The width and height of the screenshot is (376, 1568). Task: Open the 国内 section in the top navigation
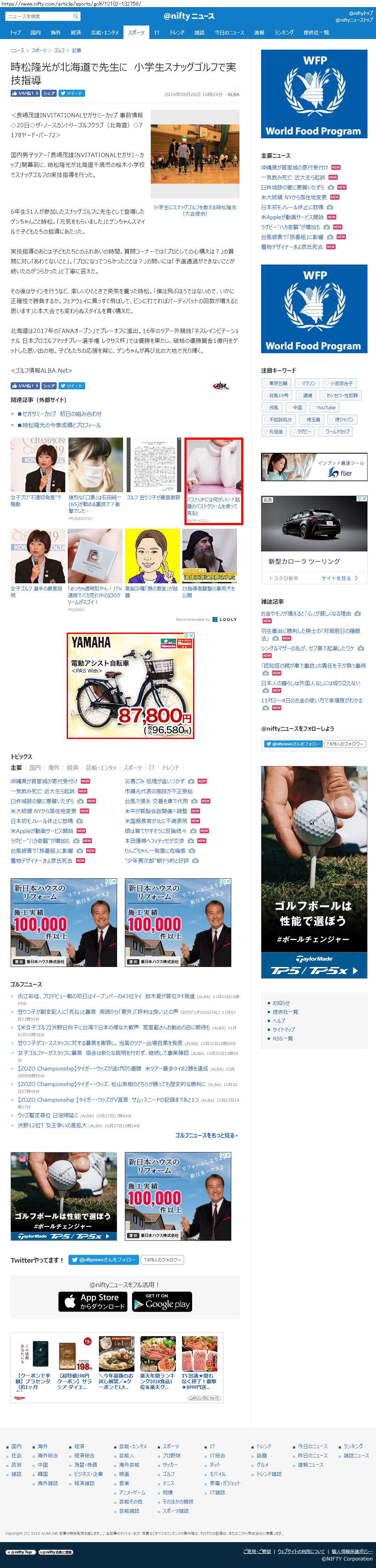pos(36,32)
